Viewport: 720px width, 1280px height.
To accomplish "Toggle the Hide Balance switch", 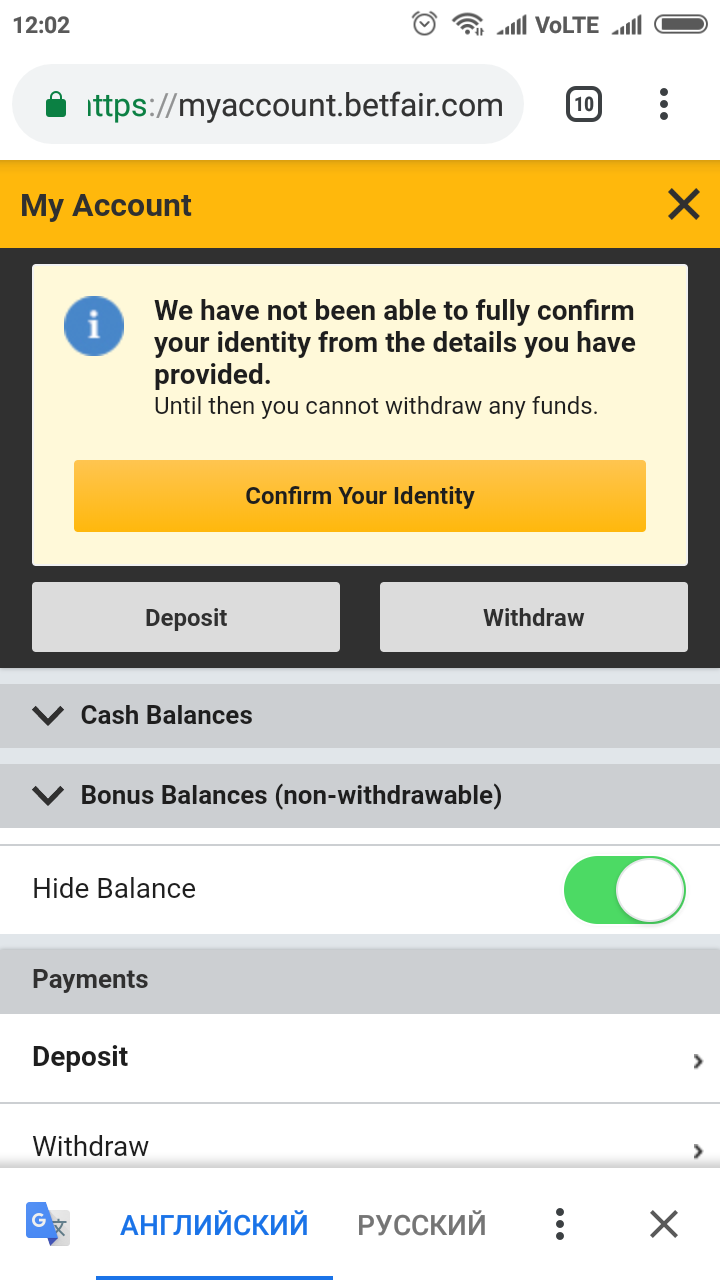I will click(624, 889).
